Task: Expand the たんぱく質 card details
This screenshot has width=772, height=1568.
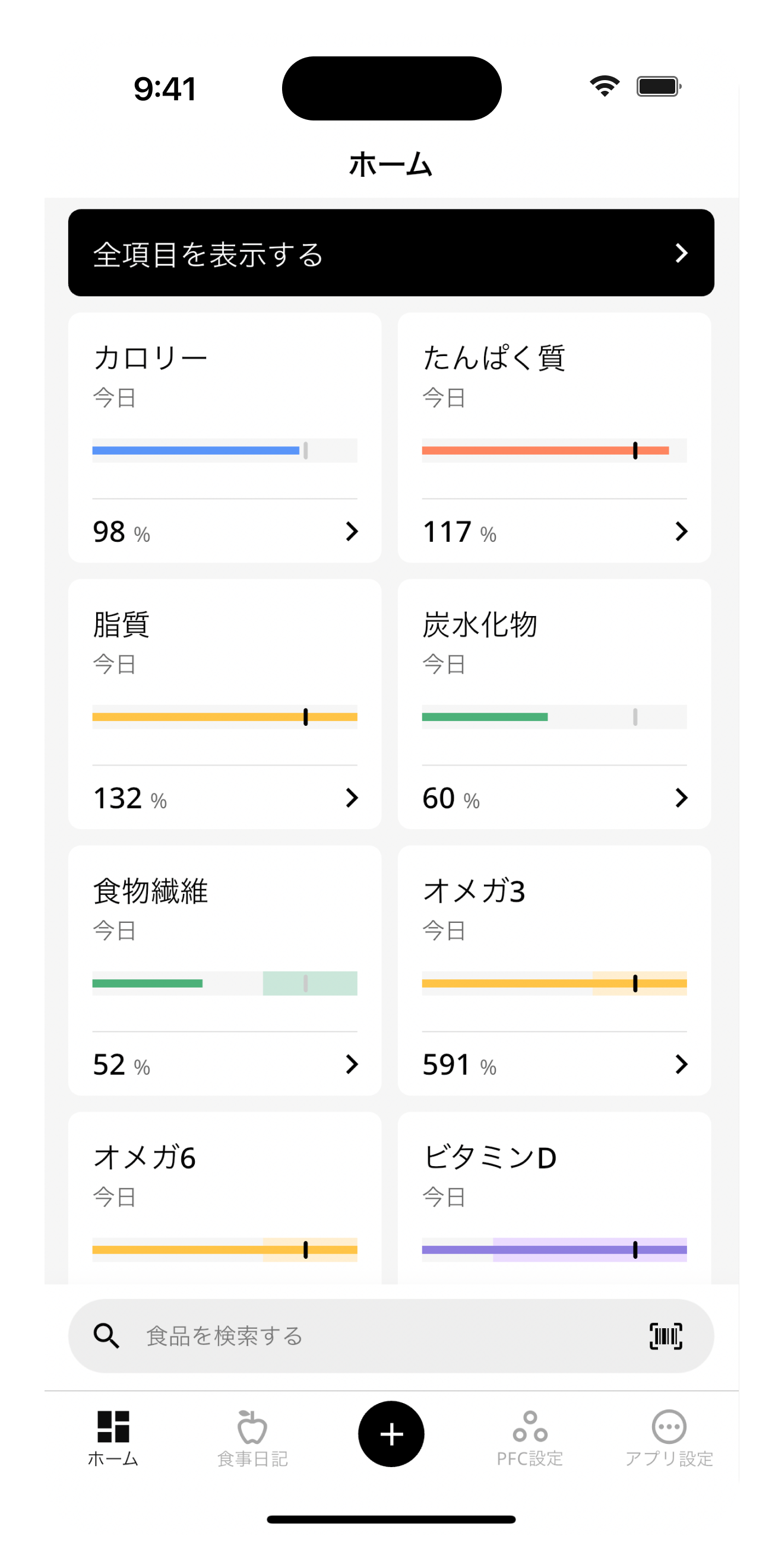Action: click(681, 531)
